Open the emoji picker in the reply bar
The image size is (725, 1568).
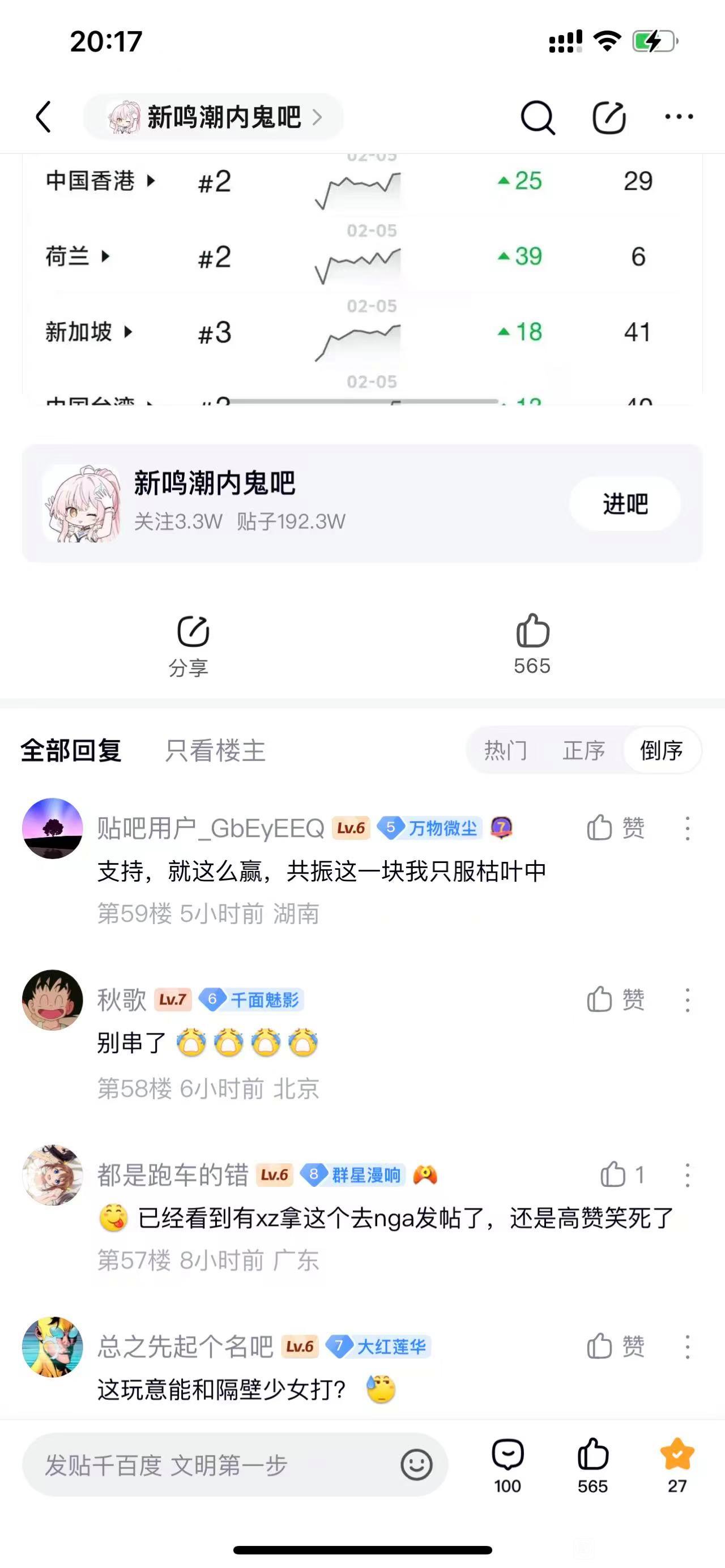(416, 1464)
